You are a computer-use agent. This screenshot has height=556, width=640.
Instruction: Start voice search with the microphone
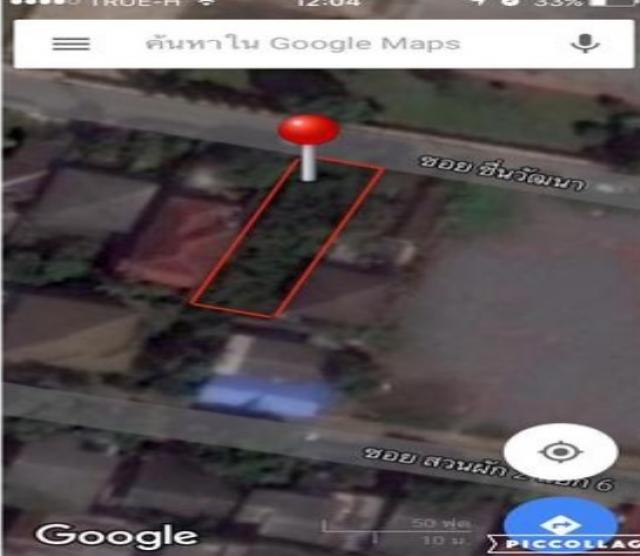click(586, 44)
